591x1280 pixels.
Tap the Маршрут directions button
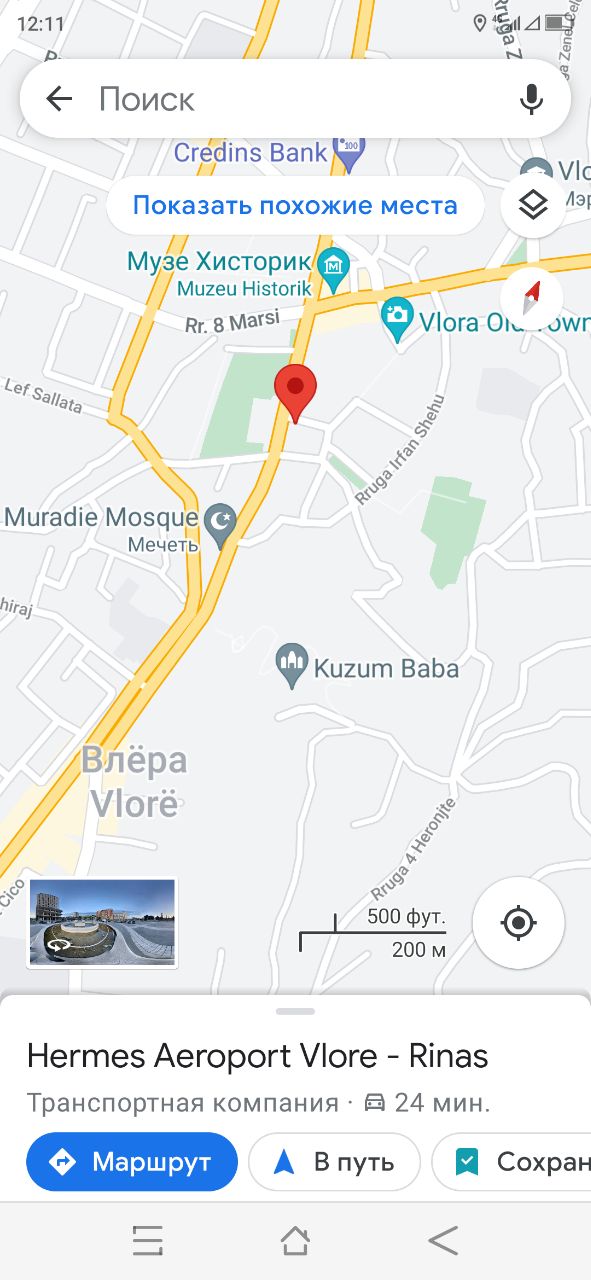click(132, 1162)
